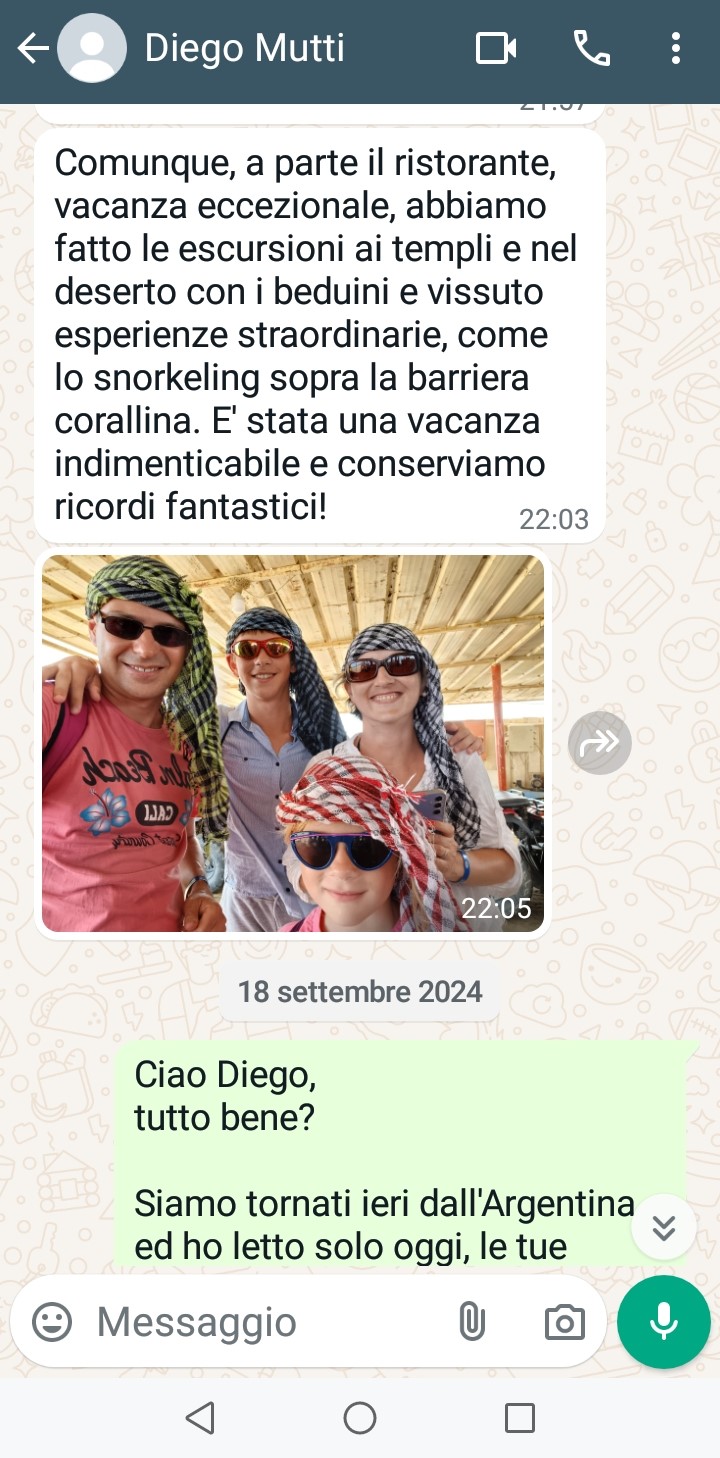Forward the photo message
Image resolution: width=720 pixels, height=1458 pixels.
click(x=600, y=743)
